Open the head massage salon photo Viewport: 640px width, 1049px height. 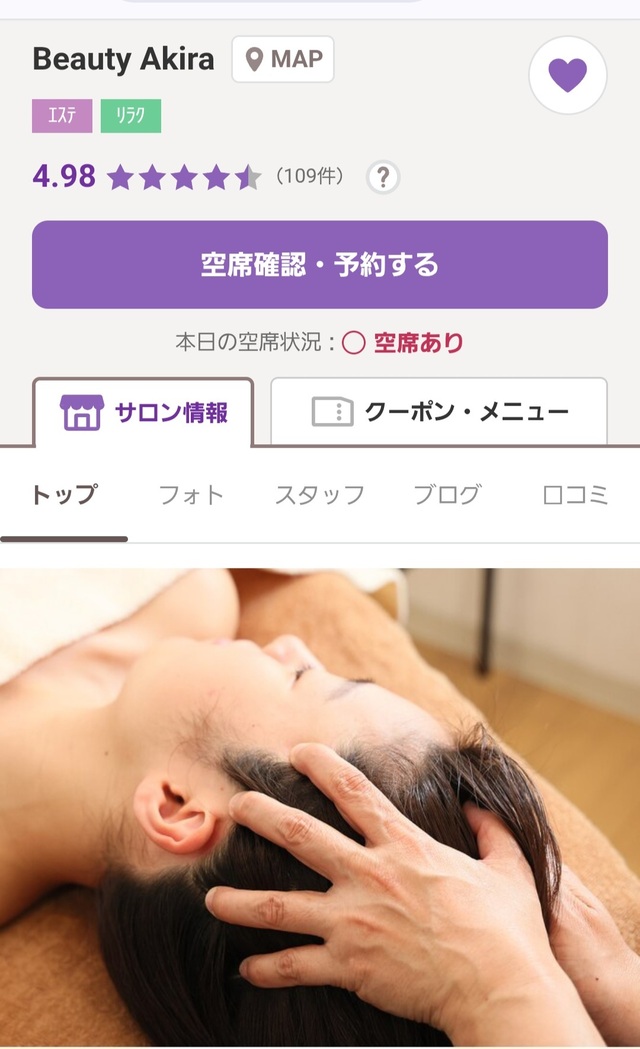[320, 805]
